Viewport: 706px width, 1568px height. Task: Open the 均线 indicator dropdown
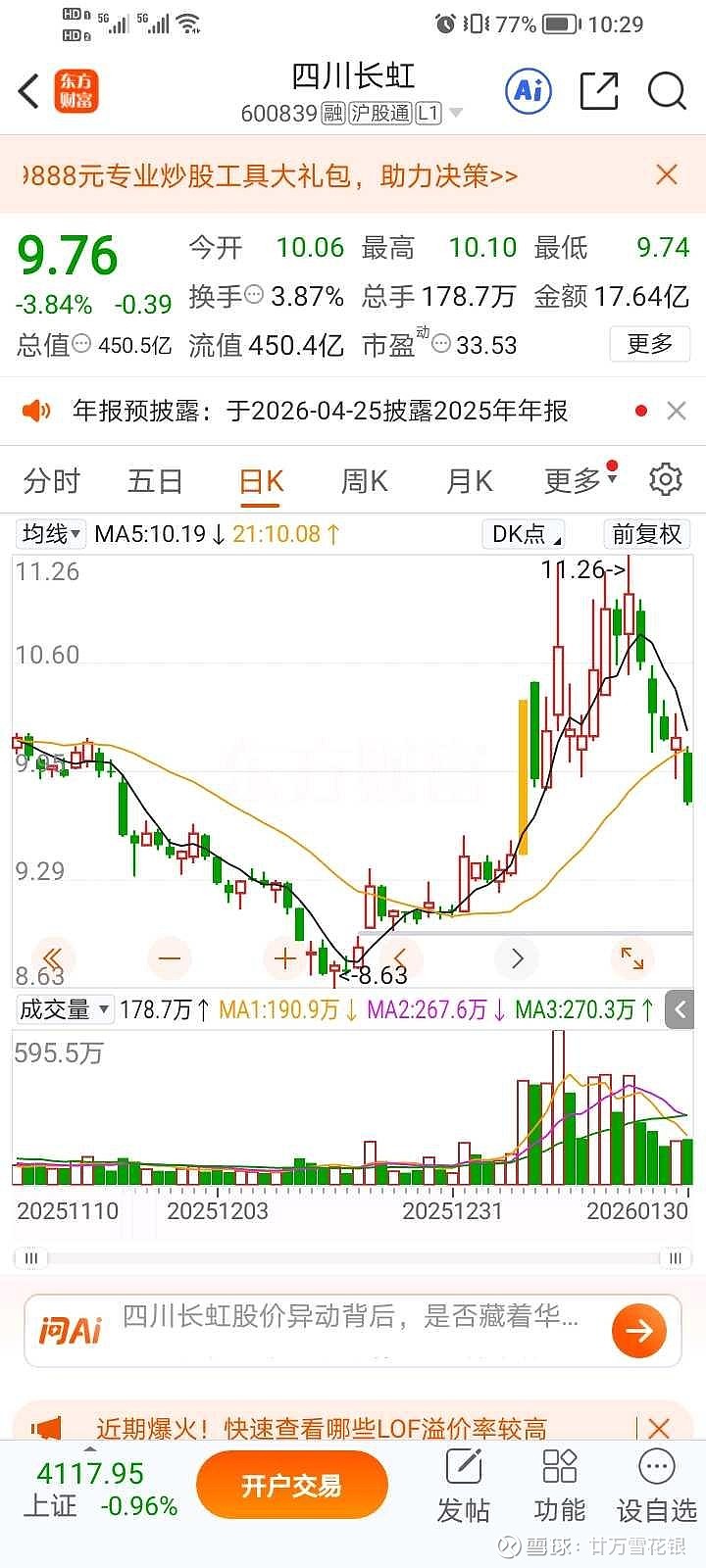click(x=51, y=534)
